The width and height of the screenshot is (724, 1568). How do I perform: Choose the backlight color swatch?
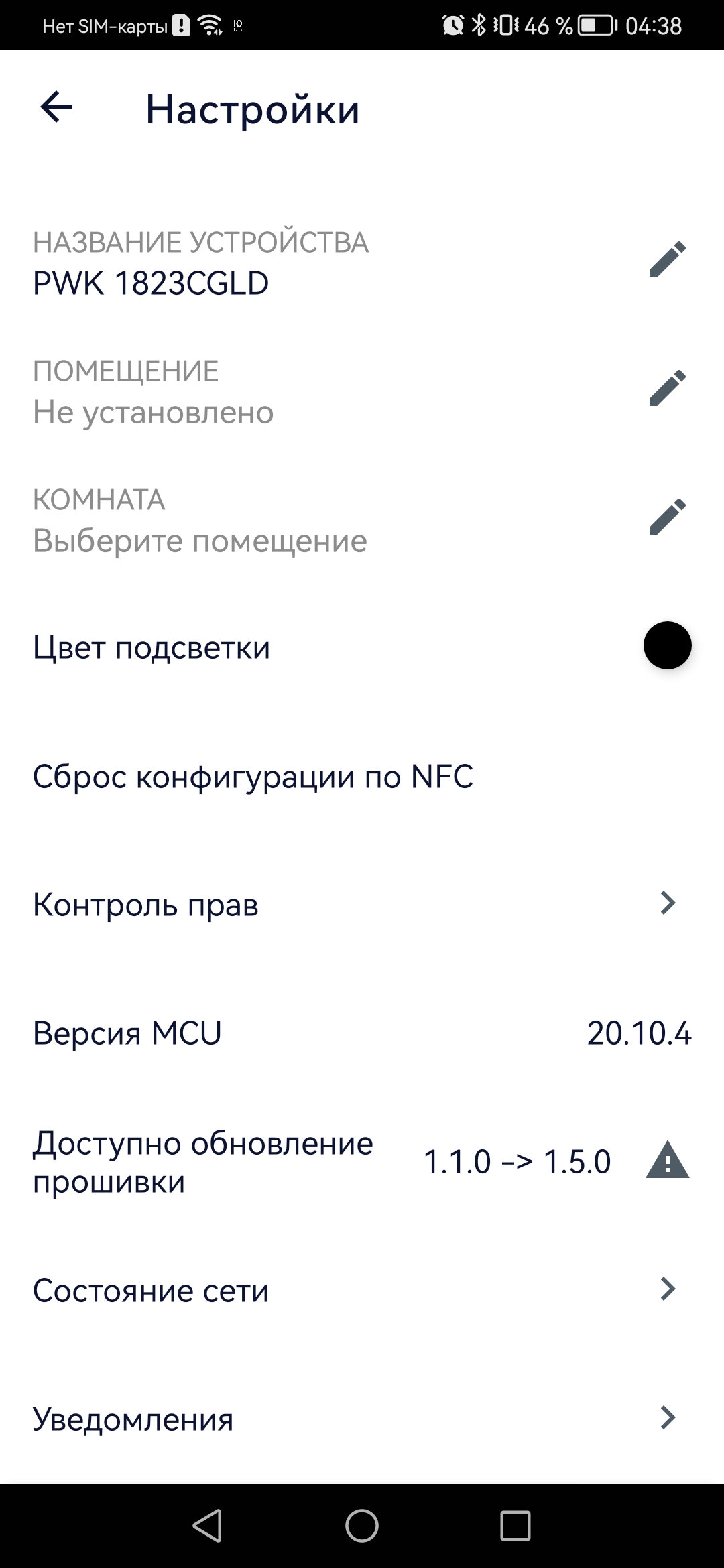click(667, 645)
